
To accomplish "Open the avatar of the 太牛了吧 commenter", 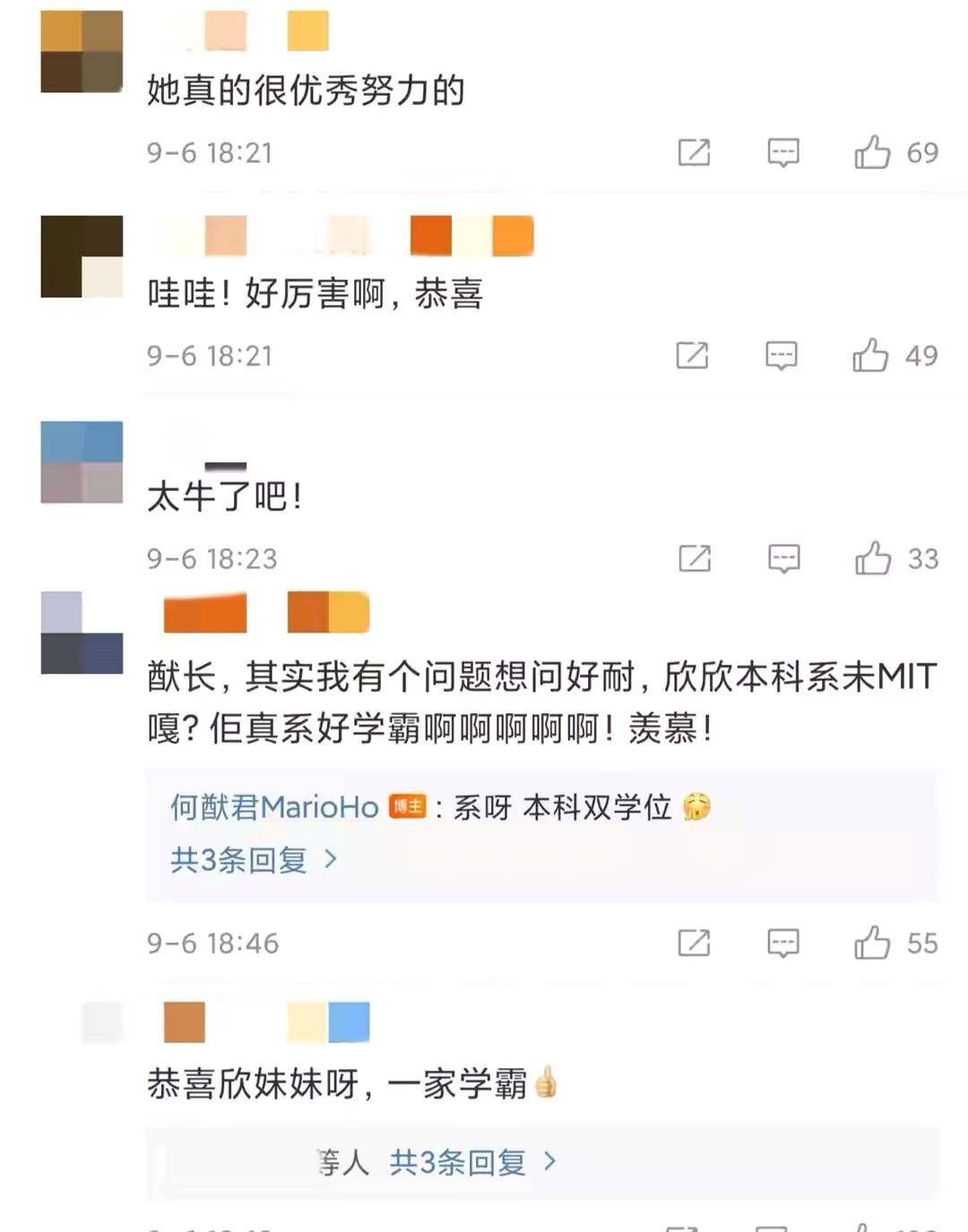I will [x=82, y=462].
